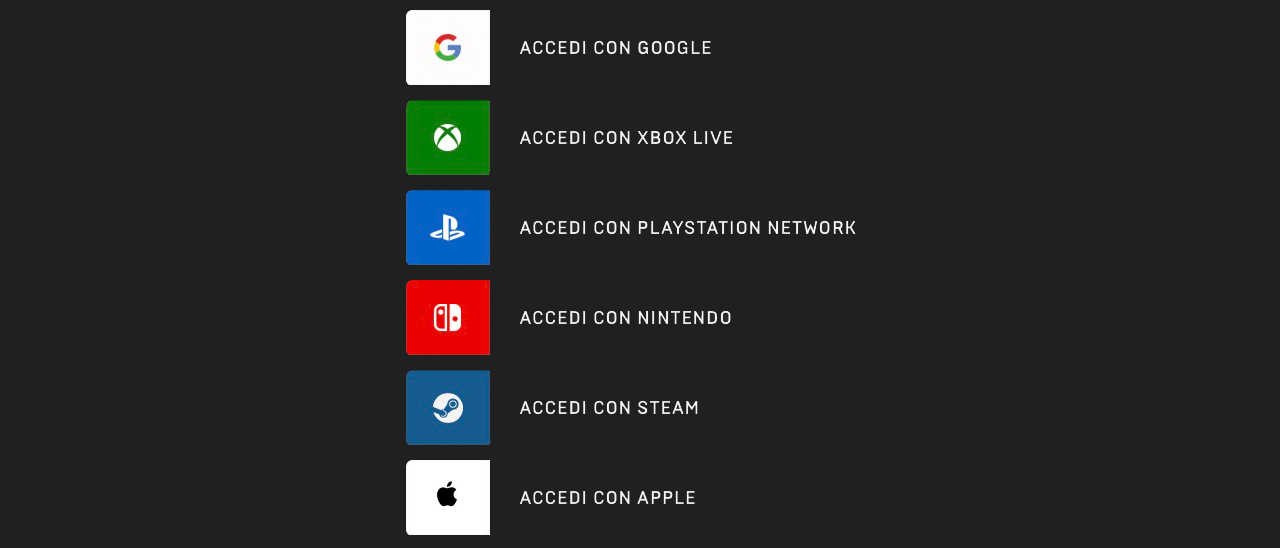Sign in with Google
Screen dimensions: 1280x548
615,48
